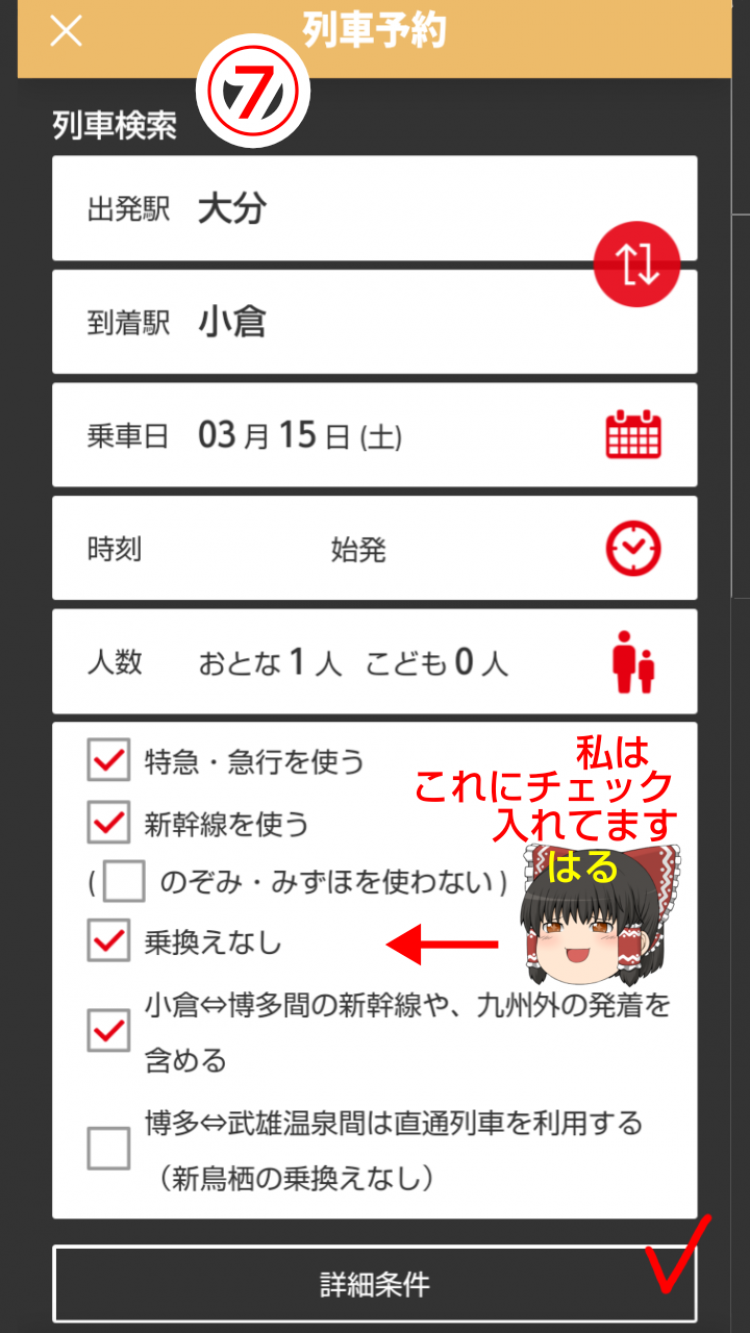
Task: Toggle the 乗換えなし checkbox
Action: coord(108,942)
